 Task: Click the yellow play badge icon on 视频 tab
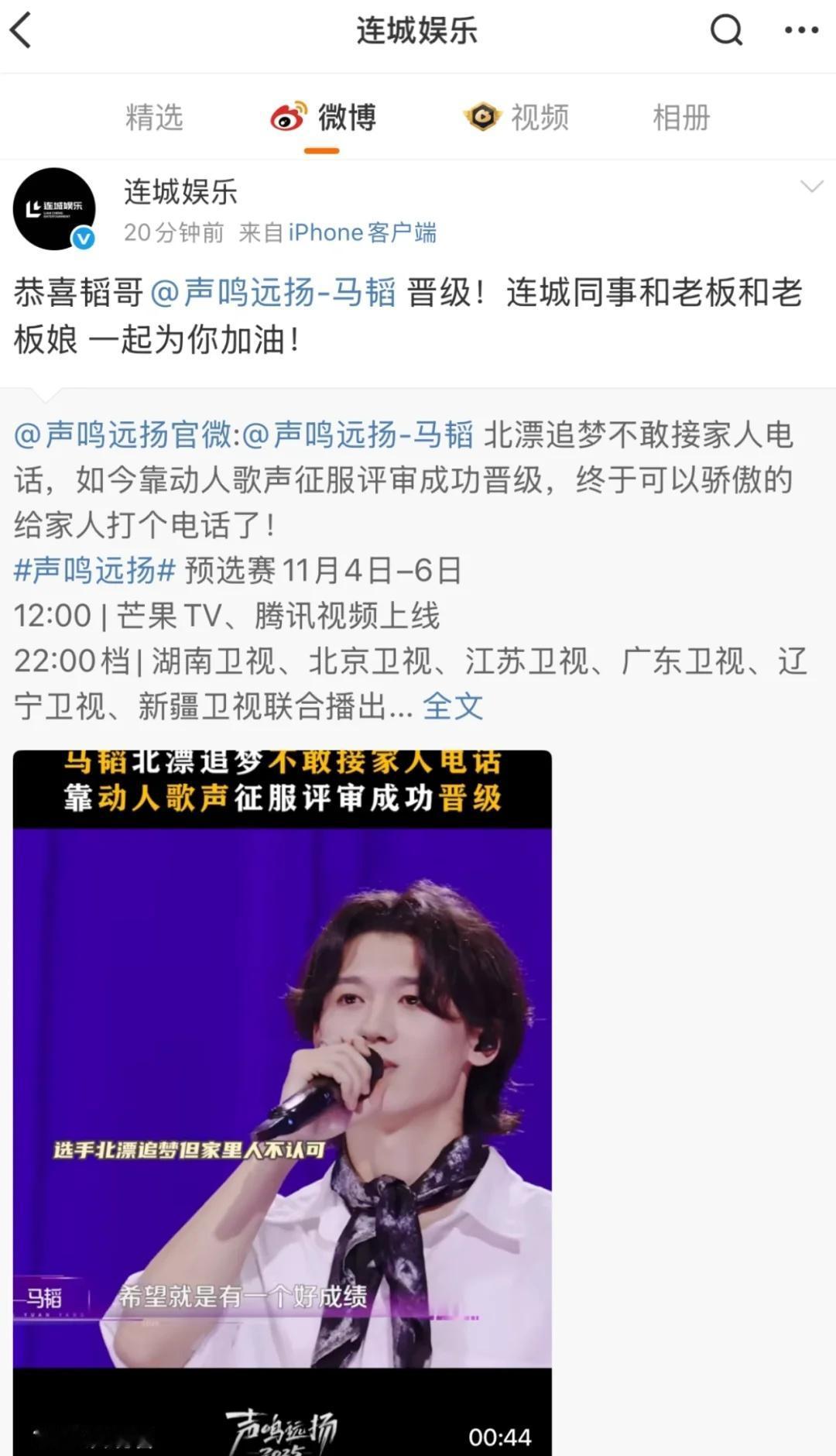point(481,116)
